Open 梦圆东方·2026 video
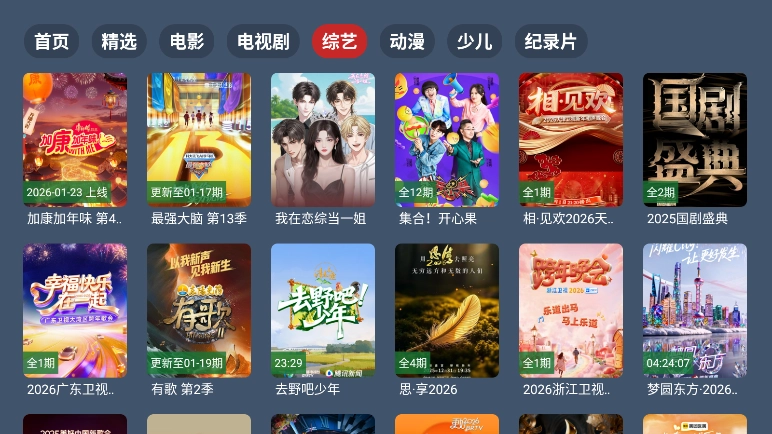Viewport: 772px width, 434px height. click(695, 311)
